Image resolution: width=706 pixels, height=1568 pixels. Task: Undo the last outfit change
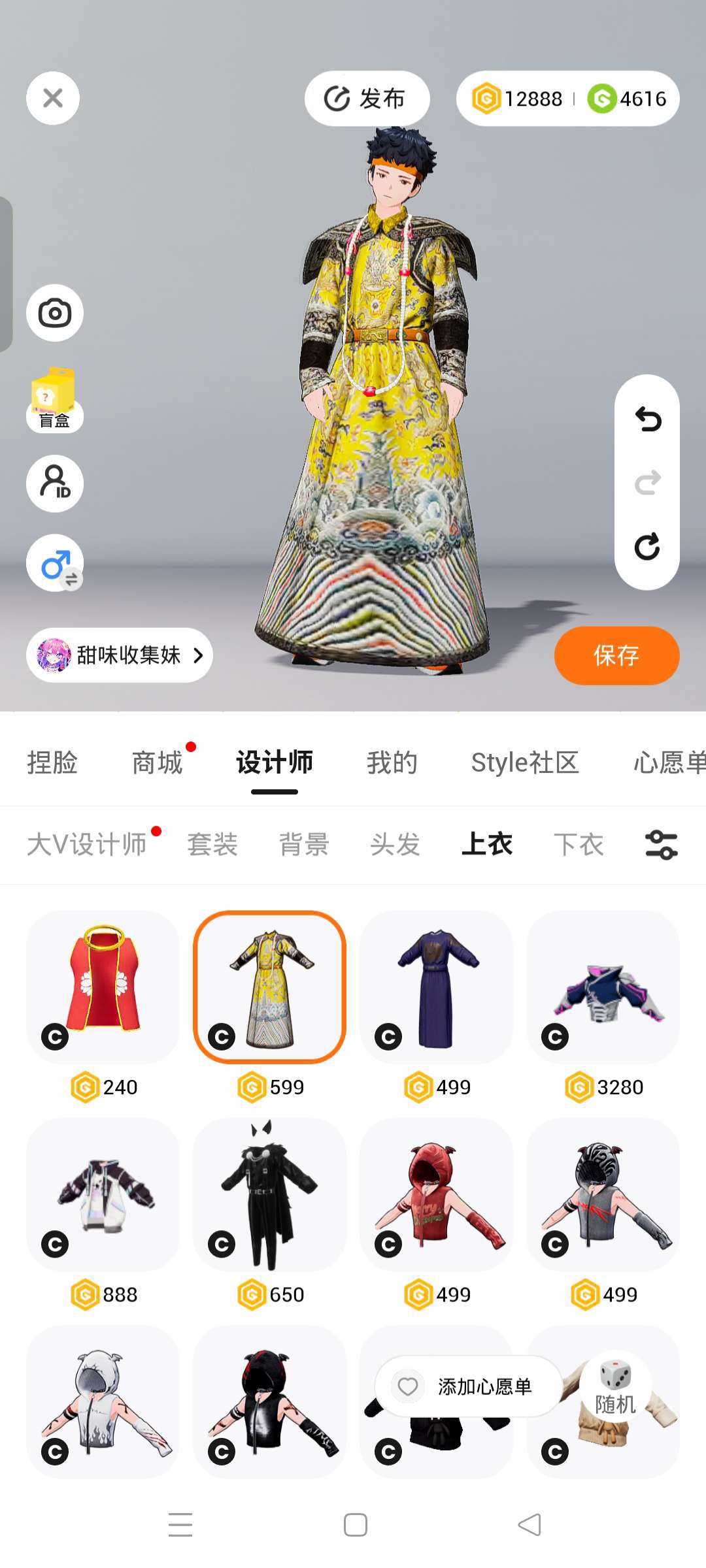point(647,419)
